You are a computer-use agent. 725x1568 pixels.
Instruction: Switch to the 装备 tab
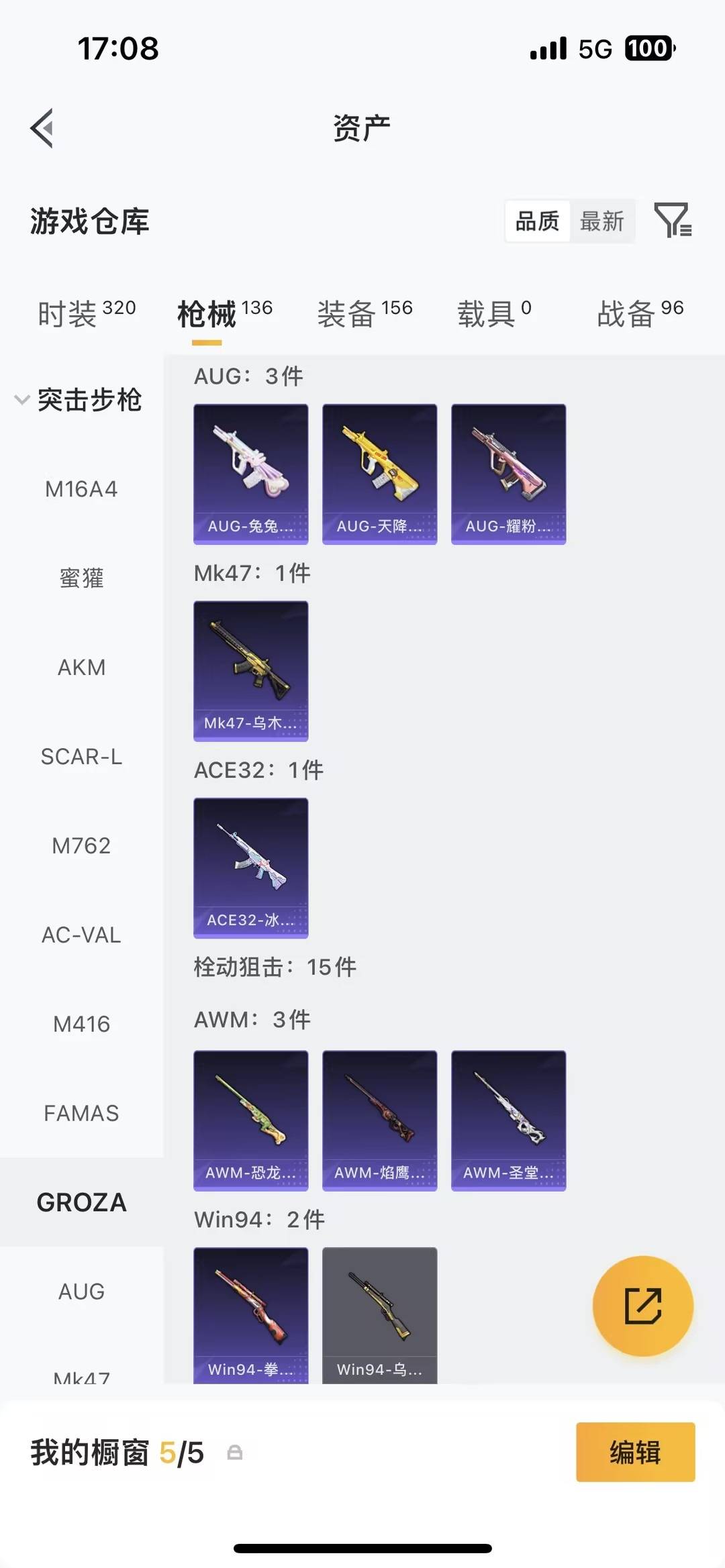(365, 313)
